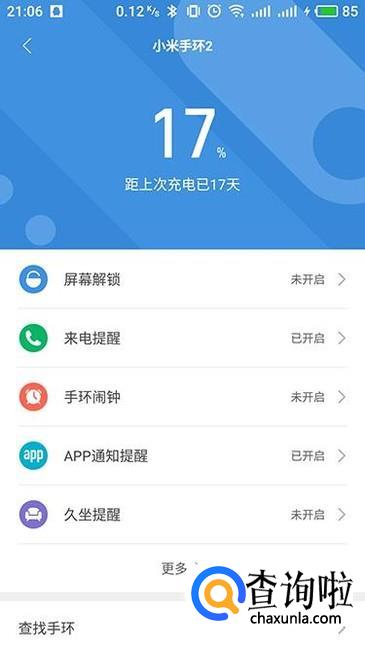
Task: Open the 来电提醒 row
Action: [182, 338]
